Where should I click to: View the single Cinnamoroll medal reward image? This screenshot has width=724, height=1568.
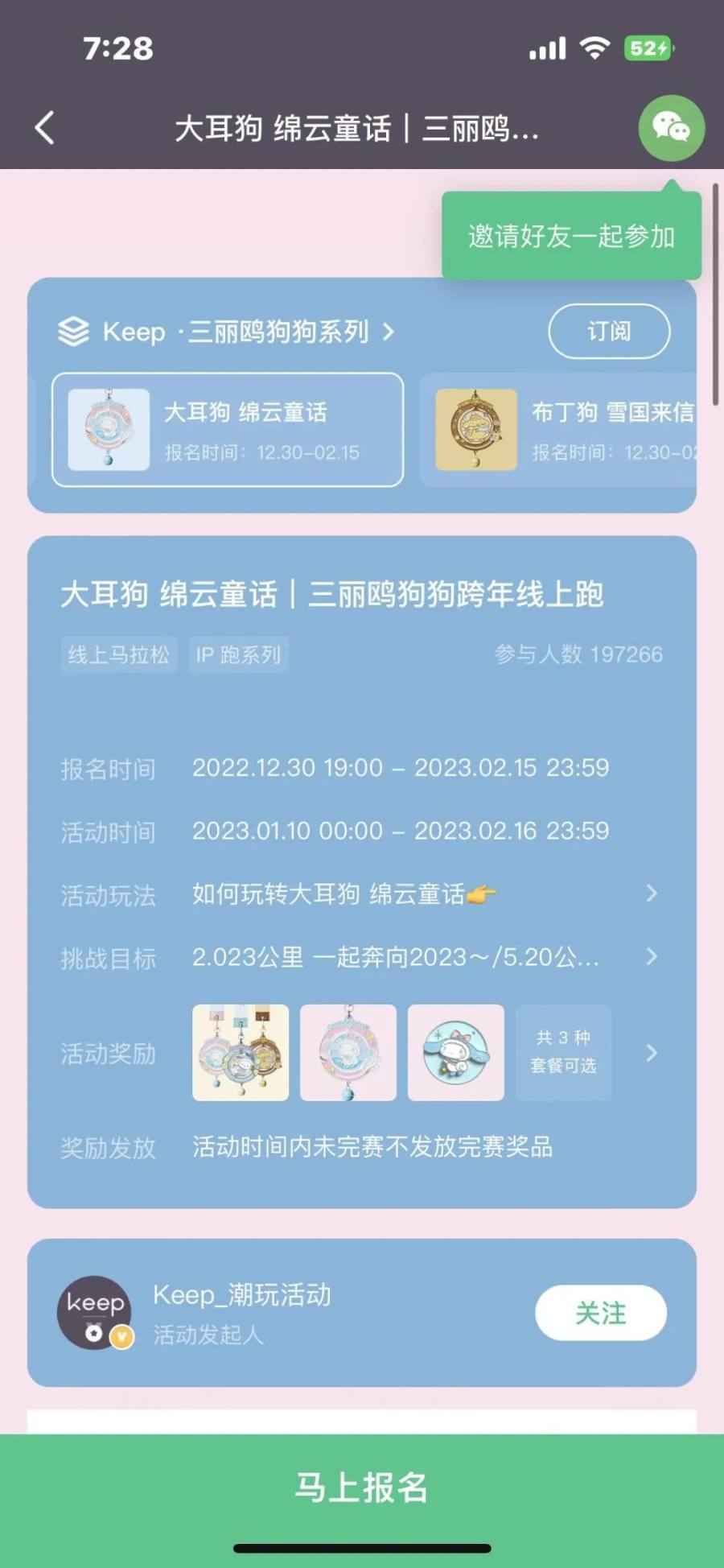click(x=348, y=1052)
